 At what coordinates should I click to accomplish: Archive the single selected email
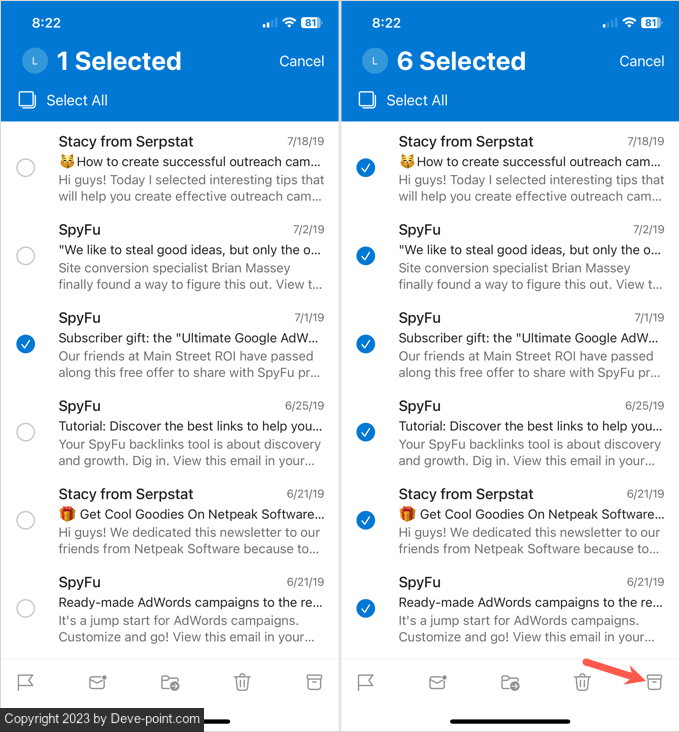314,682
